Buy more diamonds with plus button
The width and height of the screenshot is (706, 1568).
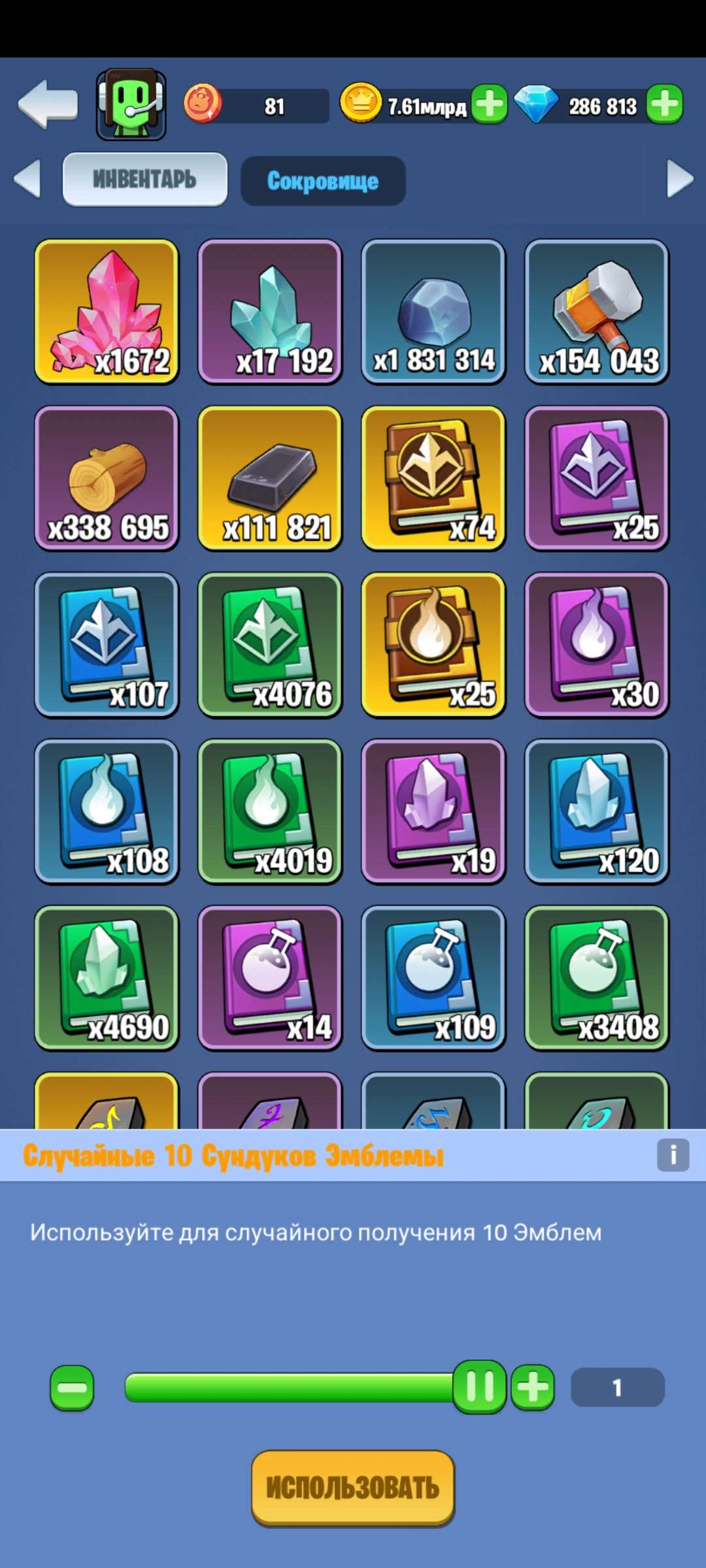pos(665,105)
